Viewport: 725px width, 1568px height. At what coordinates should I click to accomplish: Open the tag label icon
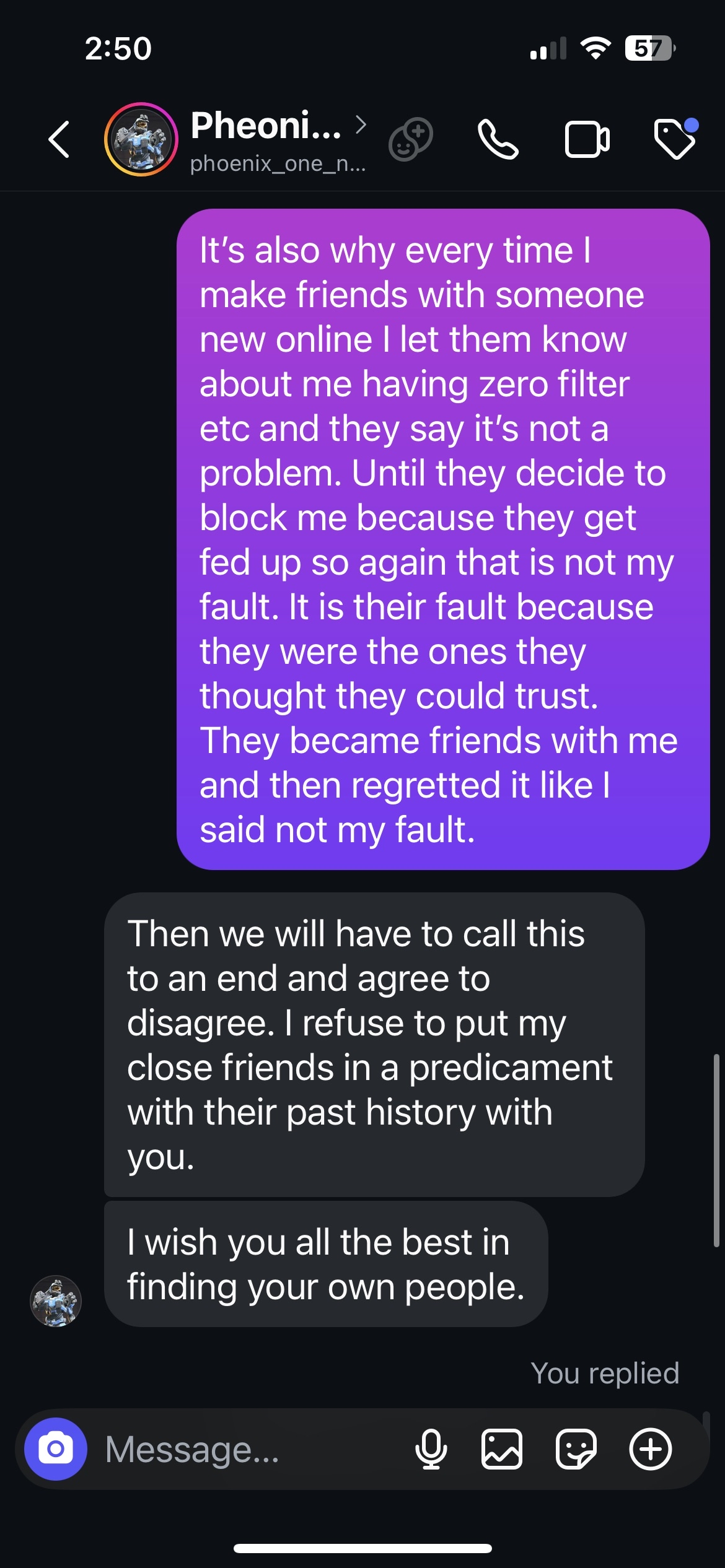point(675,139)
